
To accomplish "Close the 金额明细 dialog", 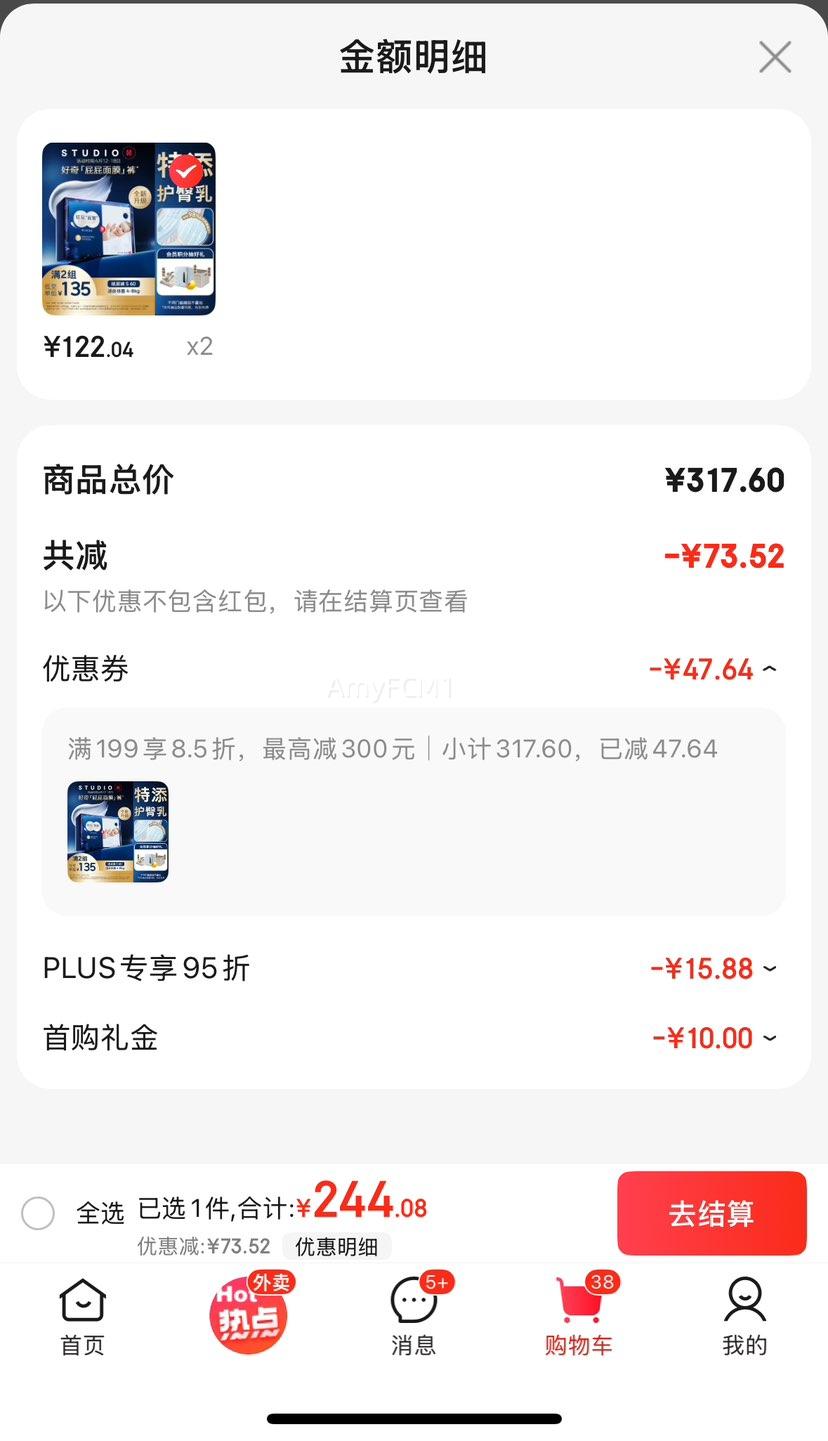I will (775, 57).
